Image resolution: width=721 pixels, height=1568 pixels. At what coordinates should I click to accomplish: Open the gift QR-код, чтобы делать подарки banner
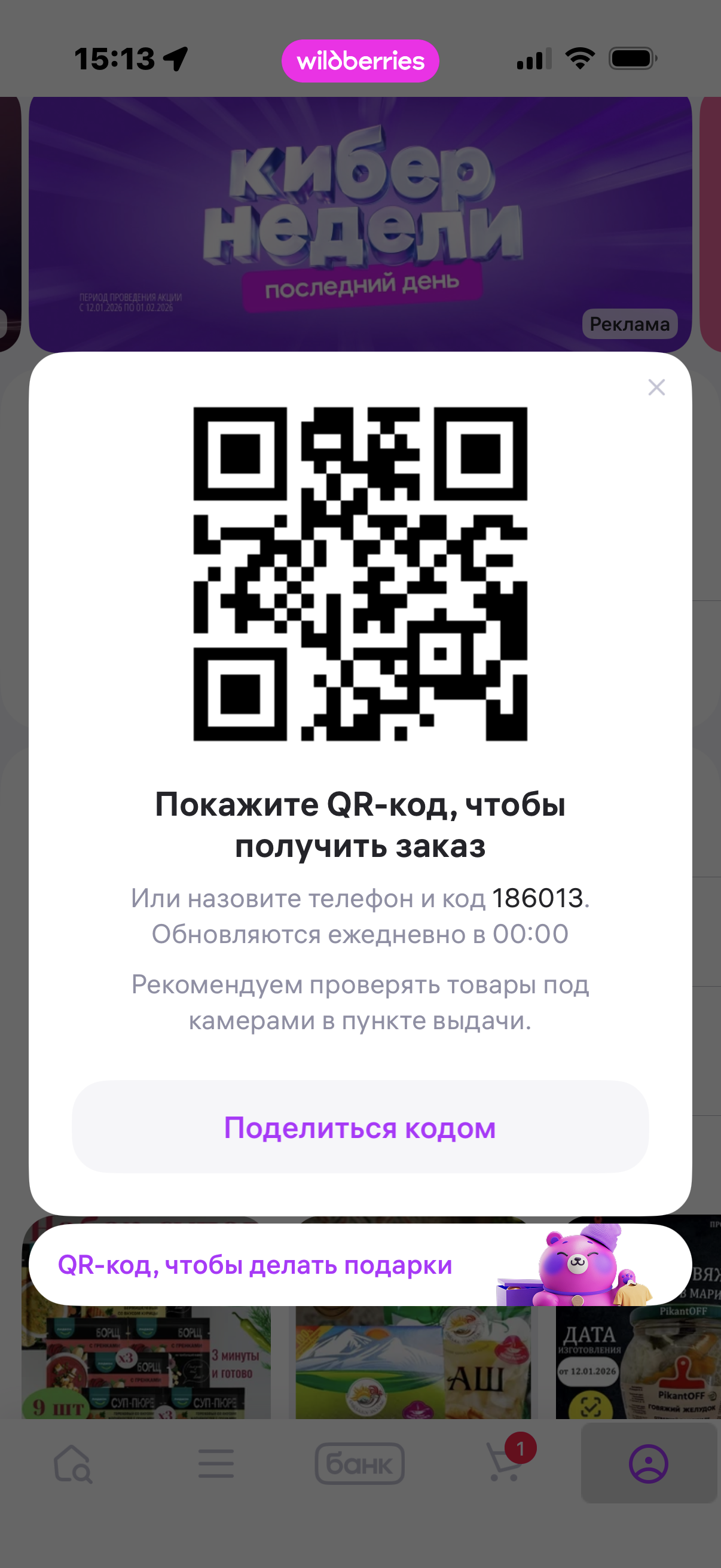point(360,1265)
